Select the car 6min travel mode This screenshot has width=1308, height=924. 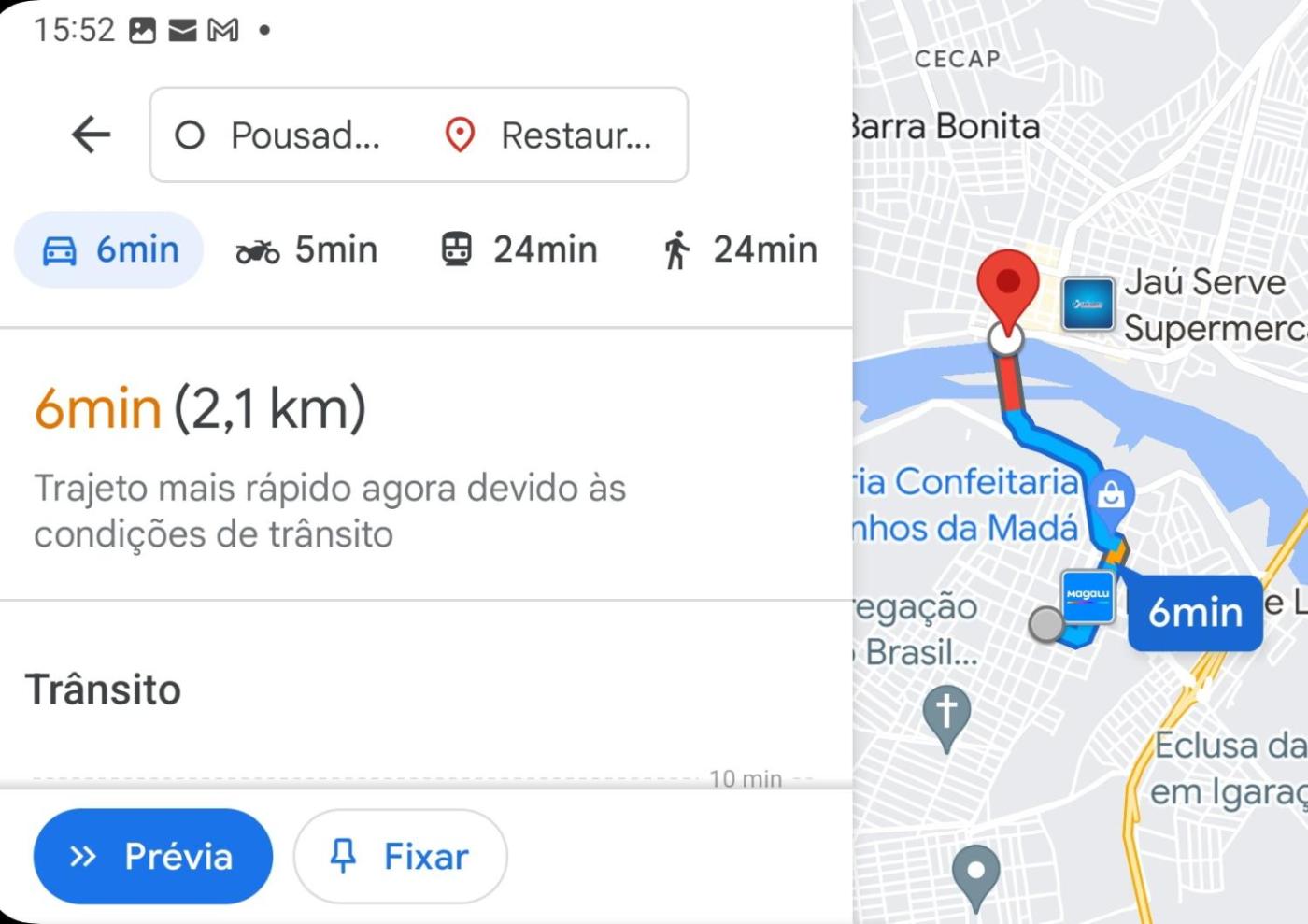tap(109, 249)
